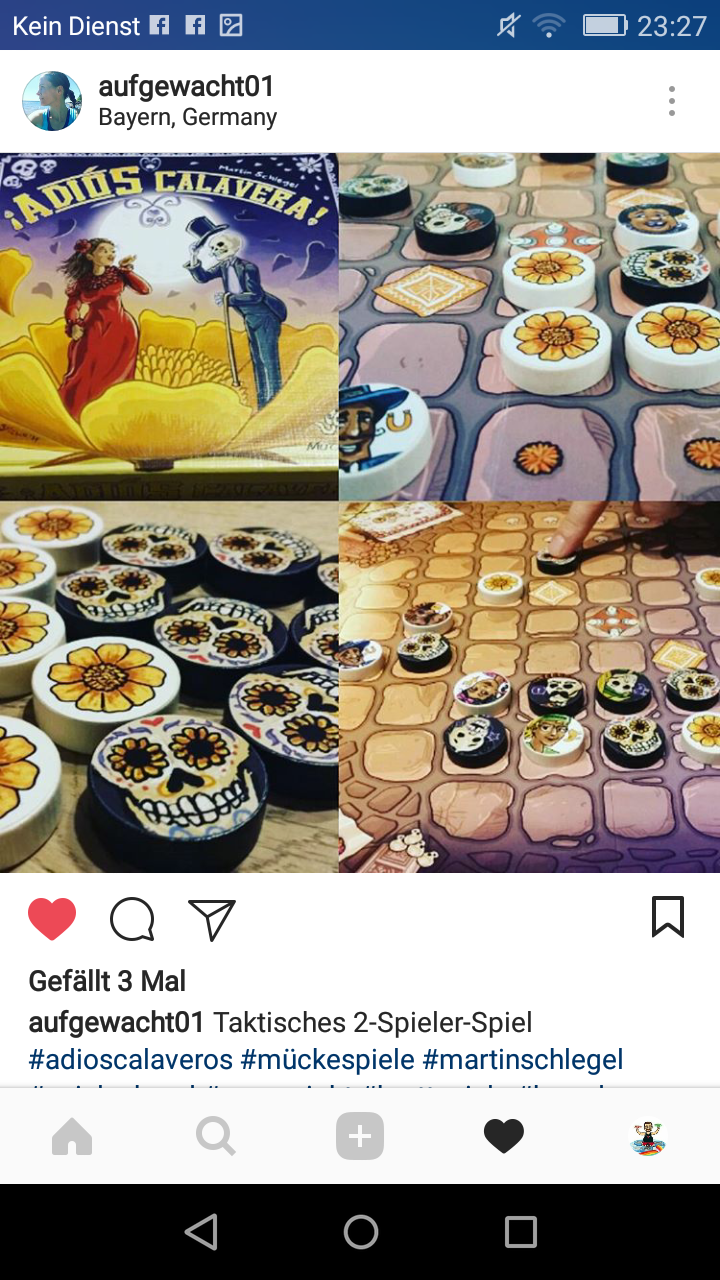The width and height of the screenshot is (720, 1280).
Task: Tap the system back button
Action: click(x=202, y=1232)
